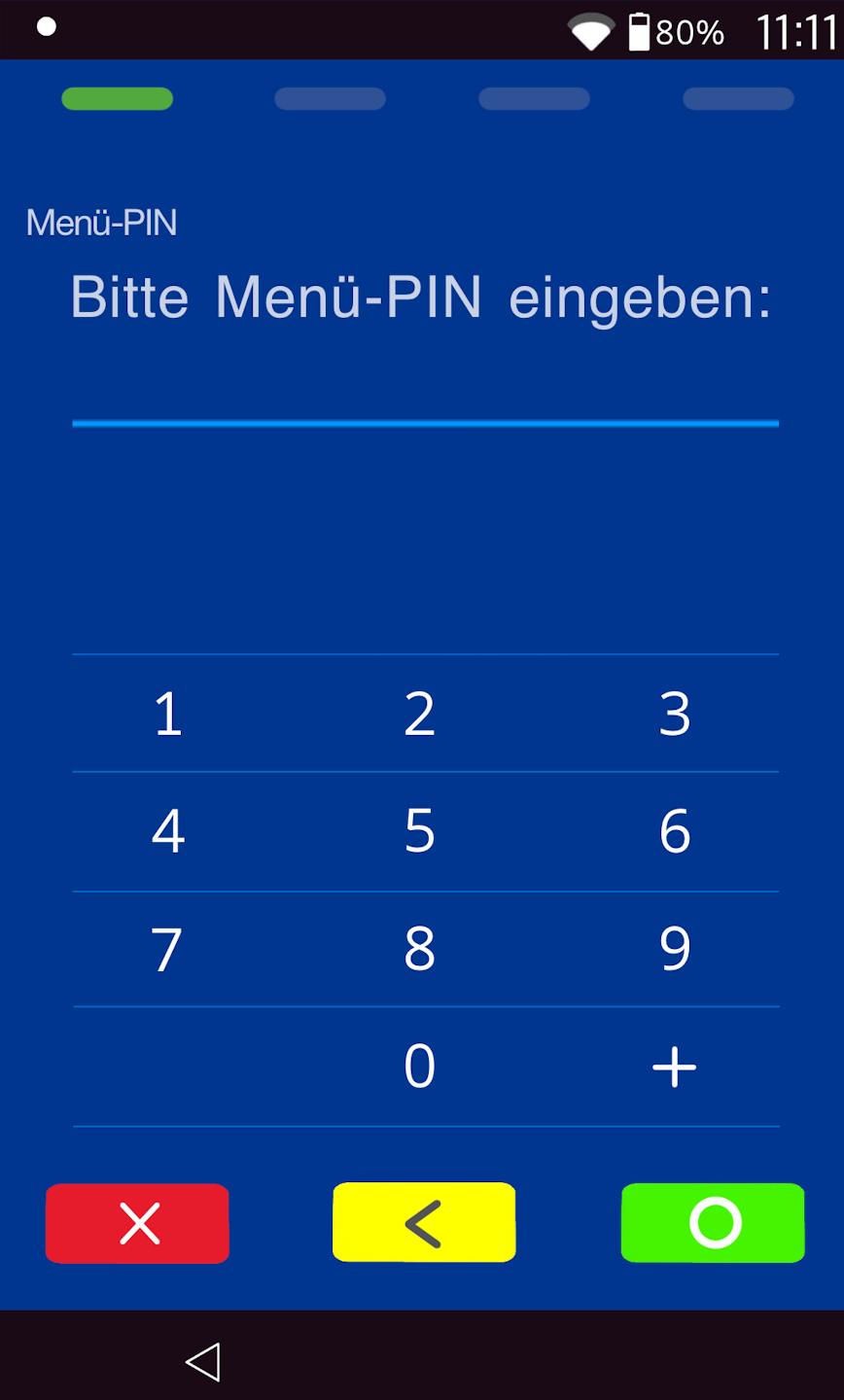Enter digit 1 on the PIN keypad
This screenshot has height=1400, width=844.
(168, 715)
